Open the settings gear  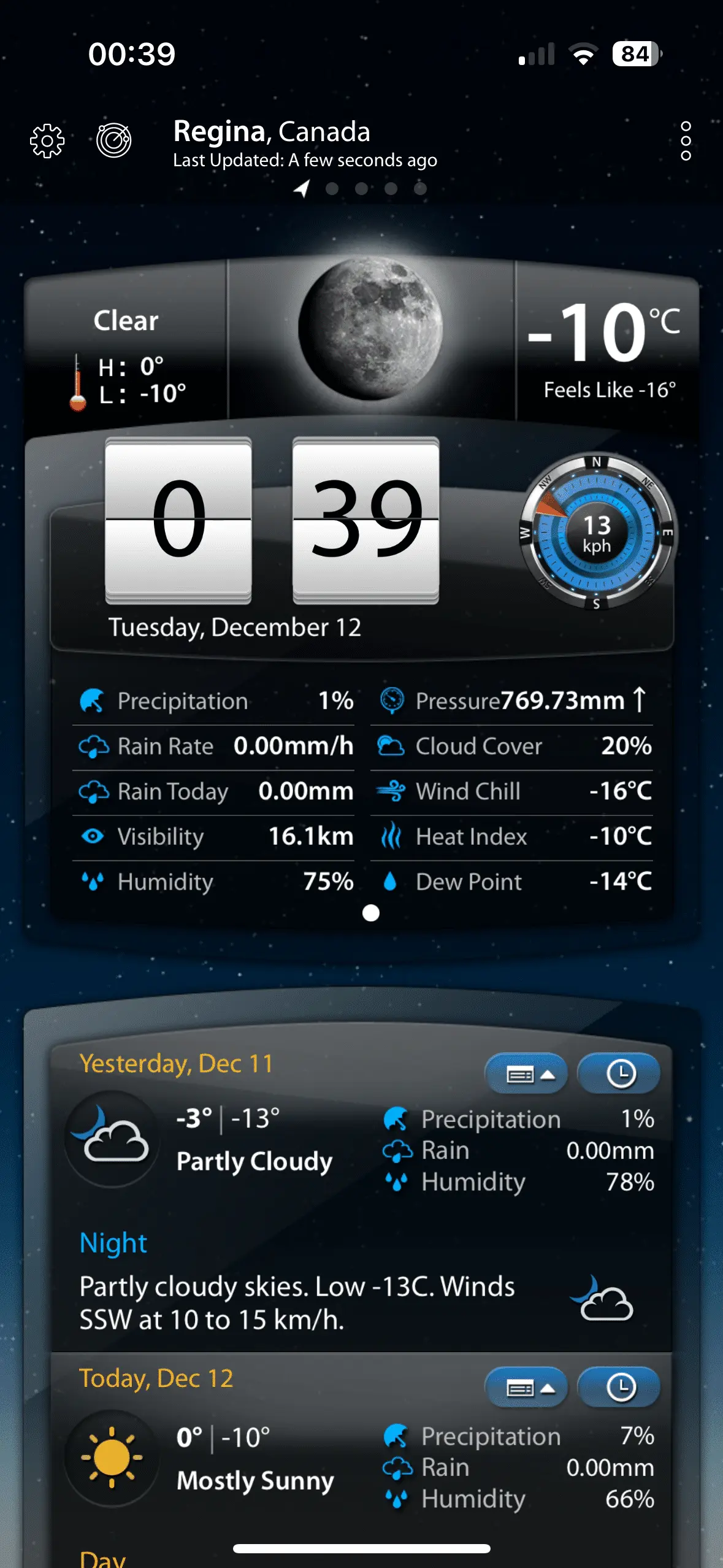coord(47,141)
